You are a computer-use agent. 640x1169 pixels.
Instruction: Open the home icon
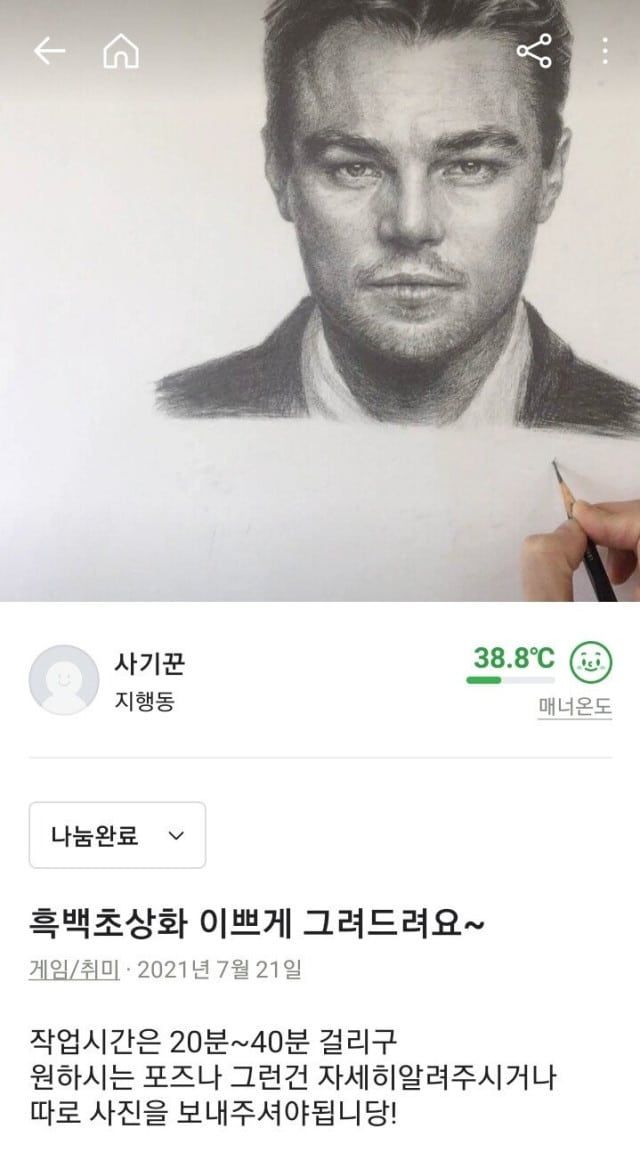coord(120,52)
